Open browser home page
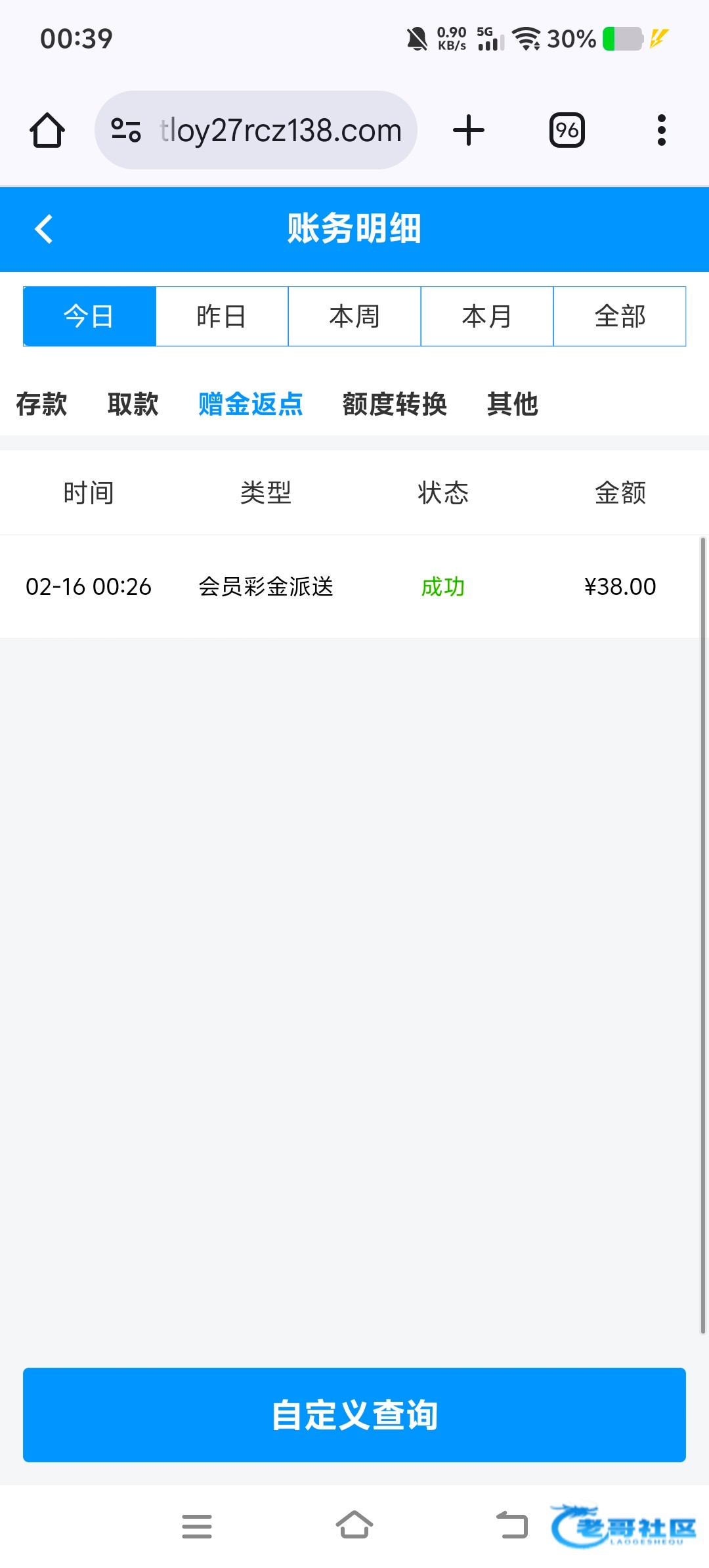Screen dimensions: 709x1568 [x=47, y=130]
